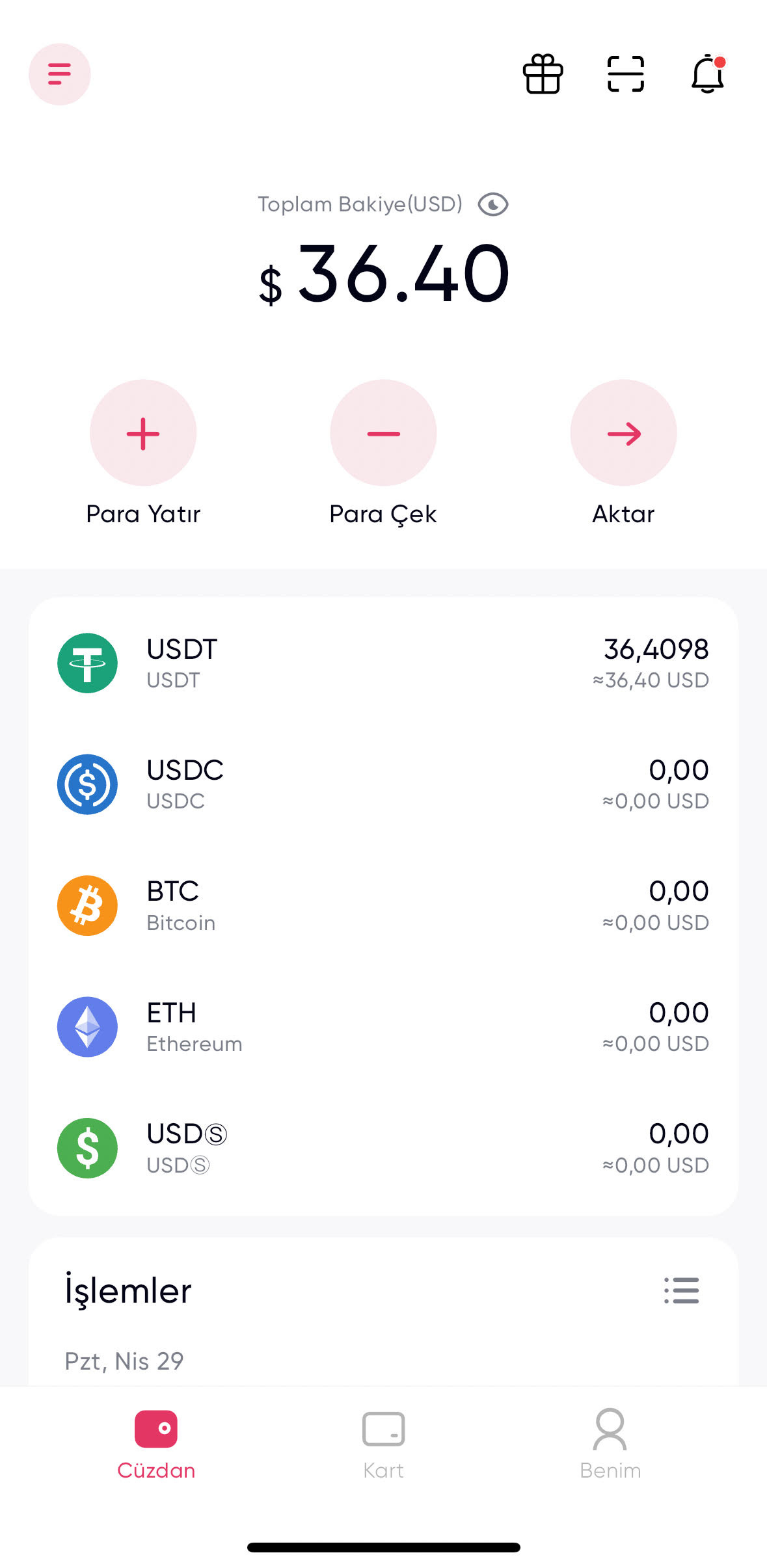Hide the total balance with eye icon
The width and height of the screenshot is (767, 1568).
493,205
